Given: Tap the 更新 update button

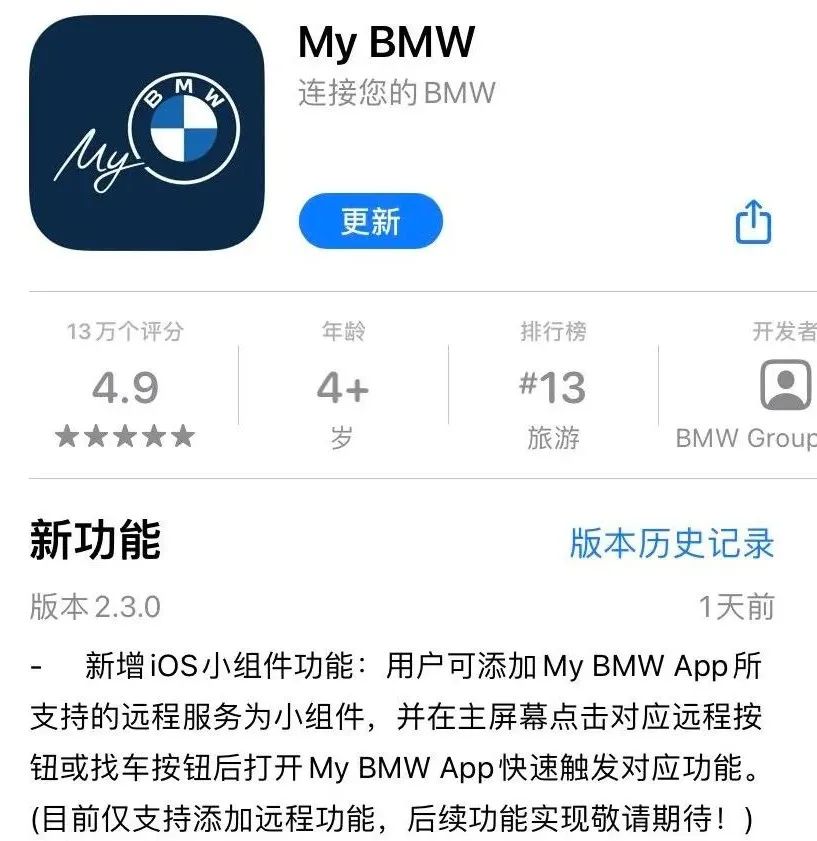Looking at the screenshot, I should 370,221.
